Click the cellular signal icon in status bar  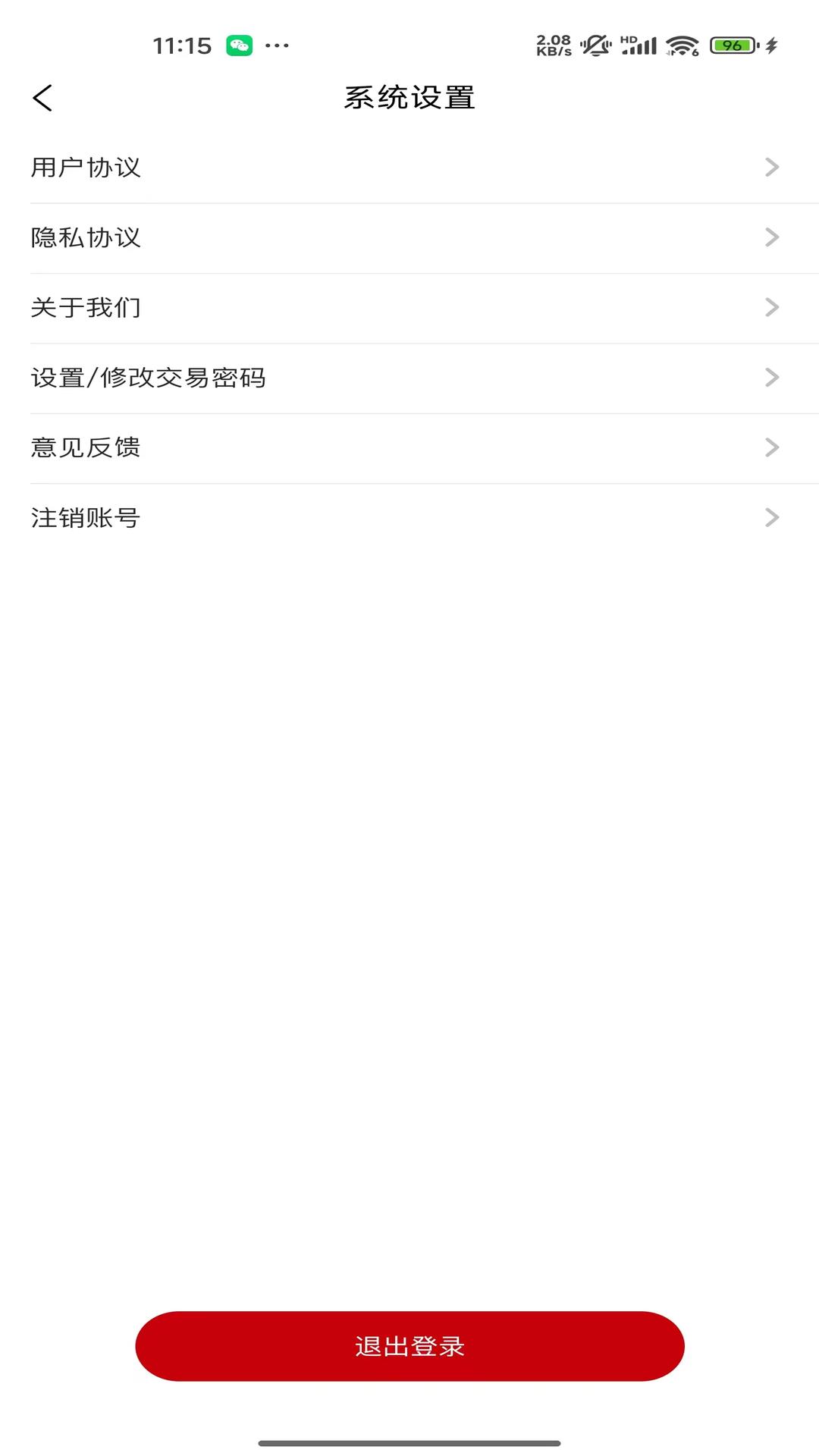point(643,45)
